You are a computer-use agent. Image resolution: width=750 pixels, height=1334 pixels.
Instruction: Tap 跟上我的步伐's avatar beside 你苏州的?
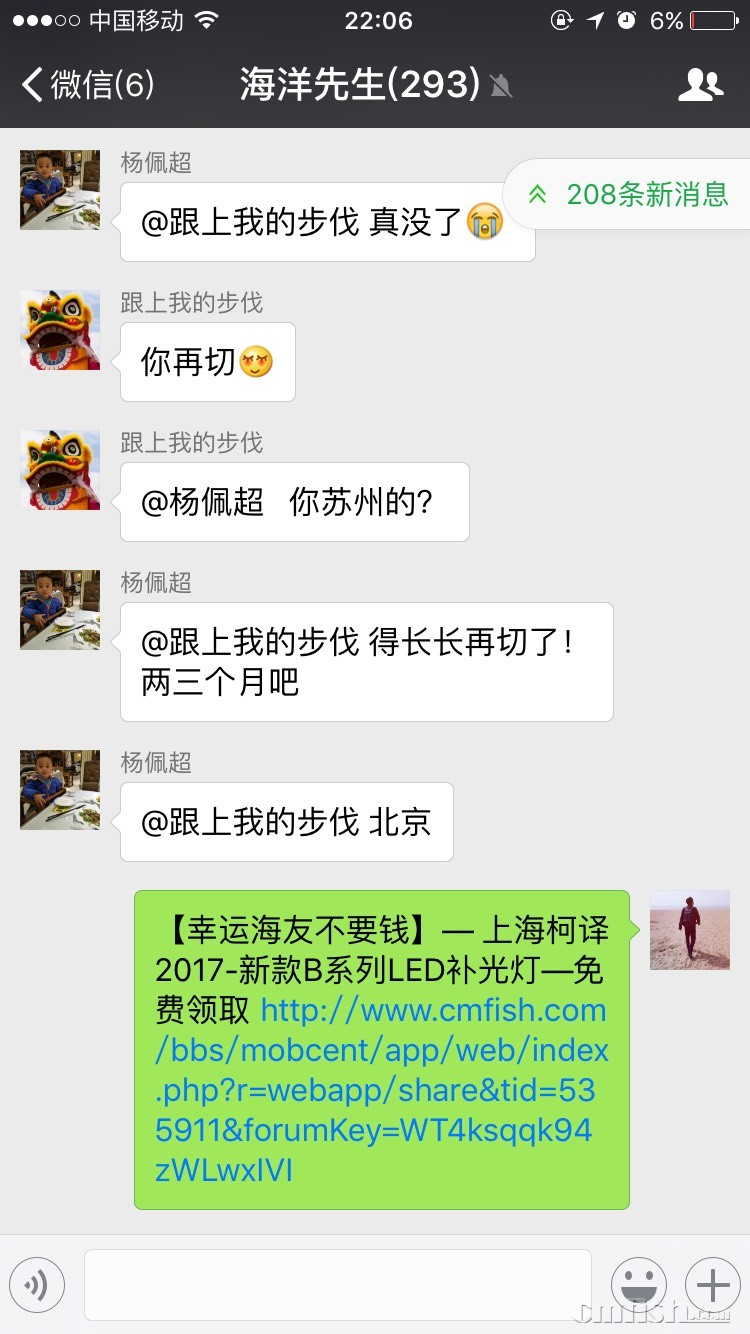(60, 470)
